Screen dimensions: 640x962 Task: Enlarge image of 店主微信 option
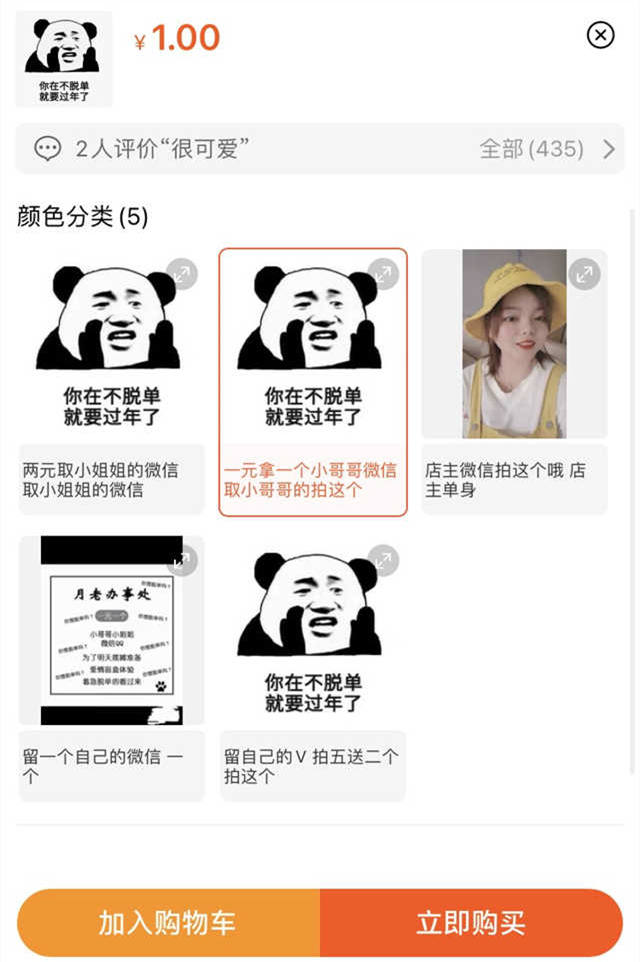tap(585, 273)
